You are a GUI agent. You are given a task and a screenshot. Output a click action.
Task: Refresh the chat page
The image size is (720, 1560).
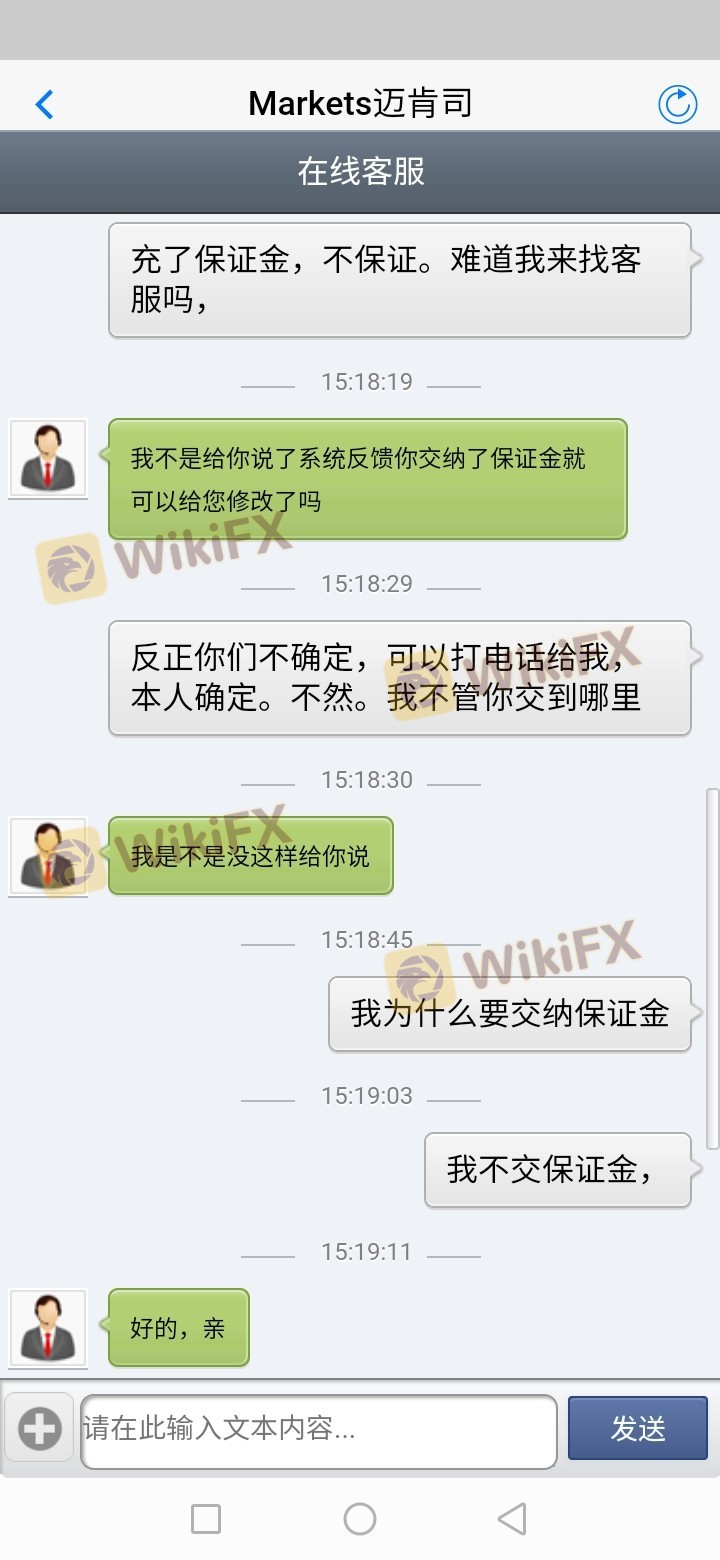coord(677,104)
